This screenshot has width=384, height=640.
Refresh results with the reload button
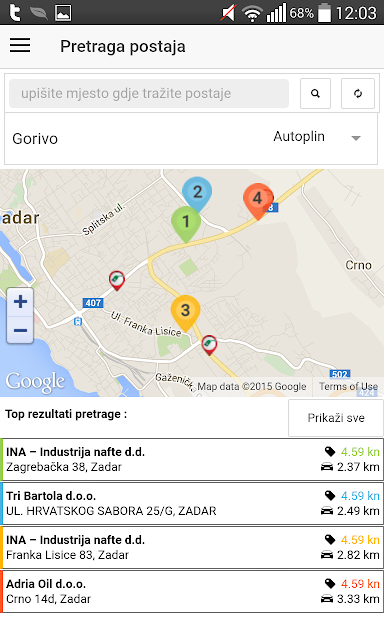[358, 93]
